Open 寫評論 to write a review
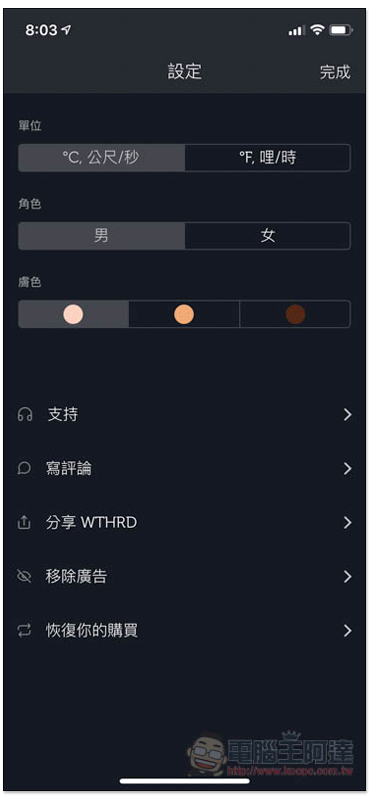 coord(184,469)
